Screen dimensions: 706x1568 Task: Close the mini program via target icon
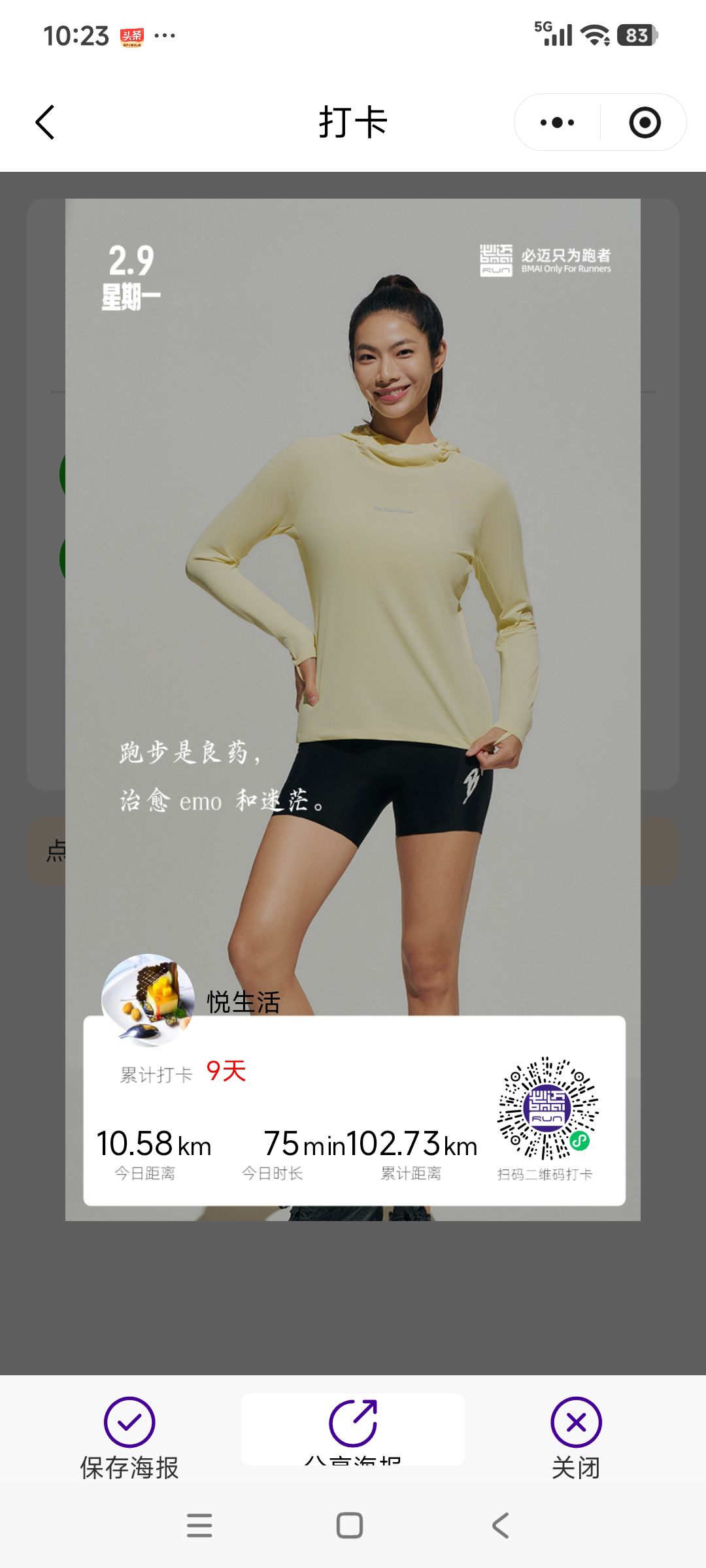click(645, 122)
